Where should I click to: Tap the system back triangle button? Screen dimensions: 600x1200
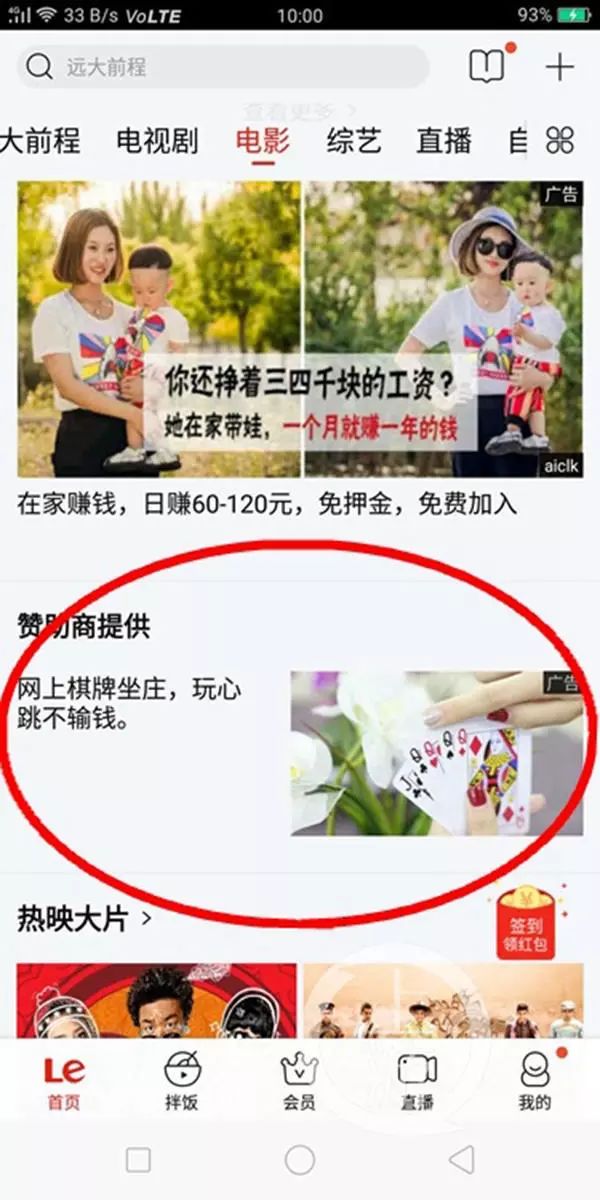click(462, 1160)
